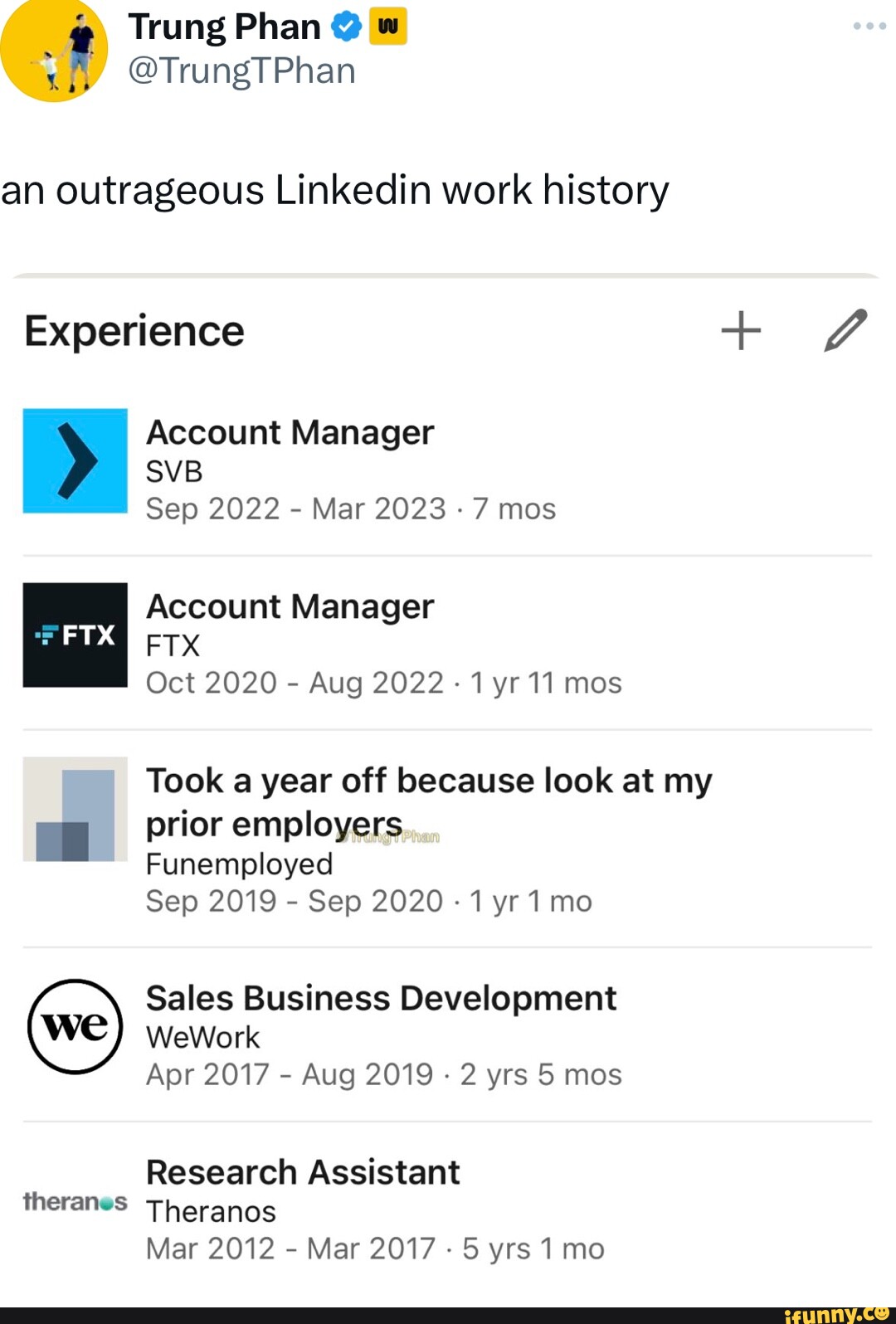Open the Experience edit pencil icon
The image size is (896, 1324).
pyautogui.click(x=844, y=329)
